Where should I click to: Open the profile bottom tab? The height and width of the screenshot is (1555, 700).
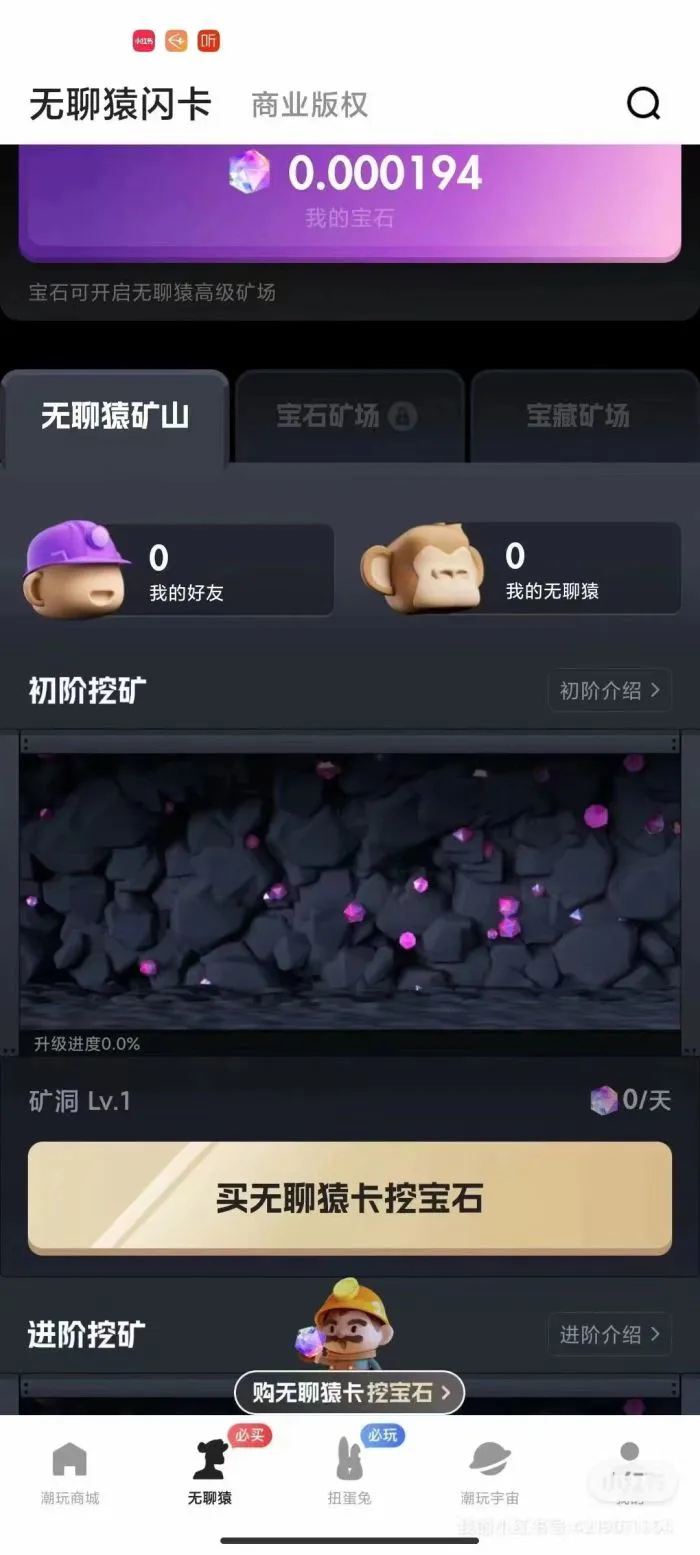629,1474
